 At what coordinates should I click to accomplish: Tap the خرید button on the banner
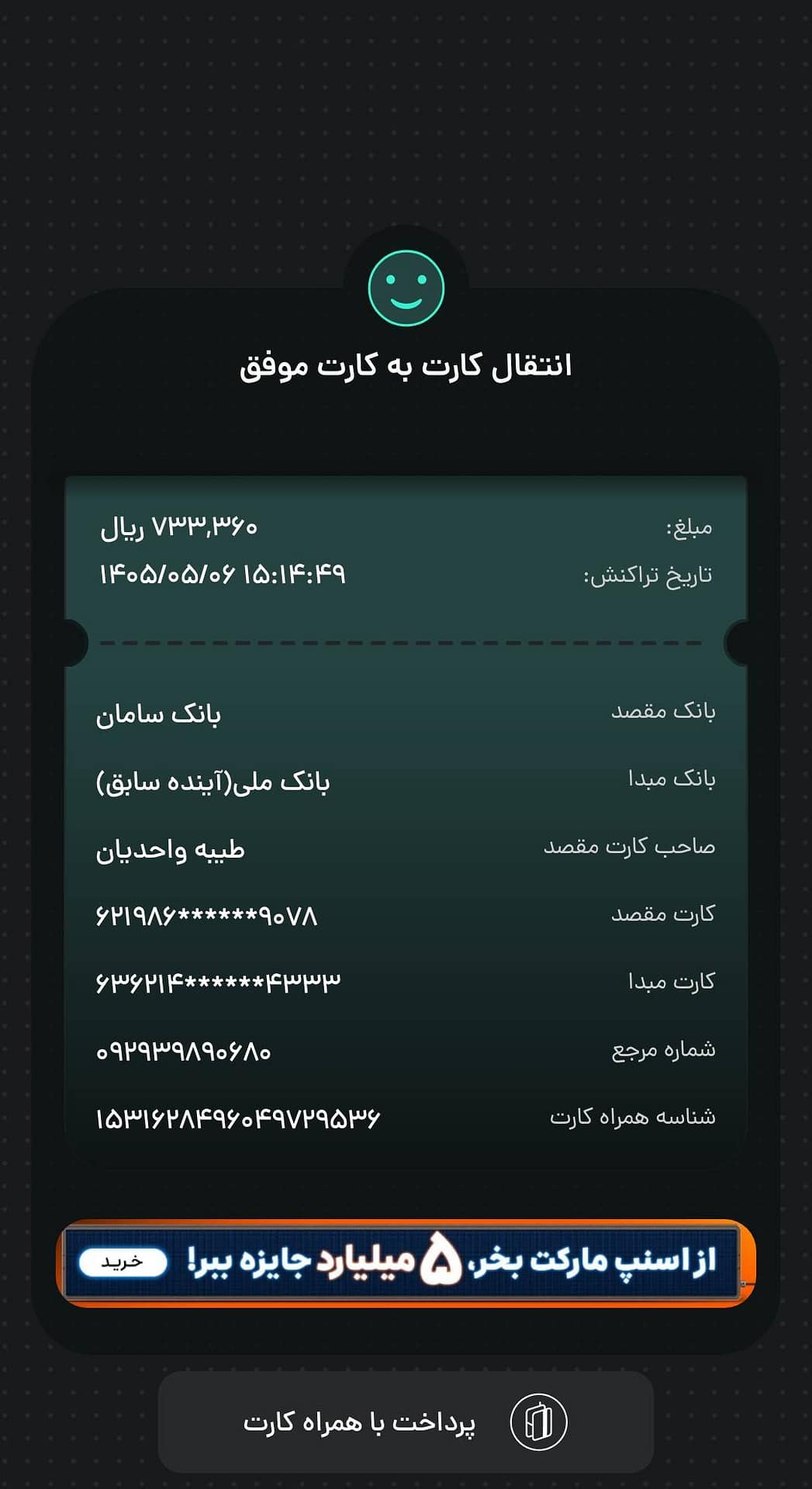click(x=123, y=1263)
